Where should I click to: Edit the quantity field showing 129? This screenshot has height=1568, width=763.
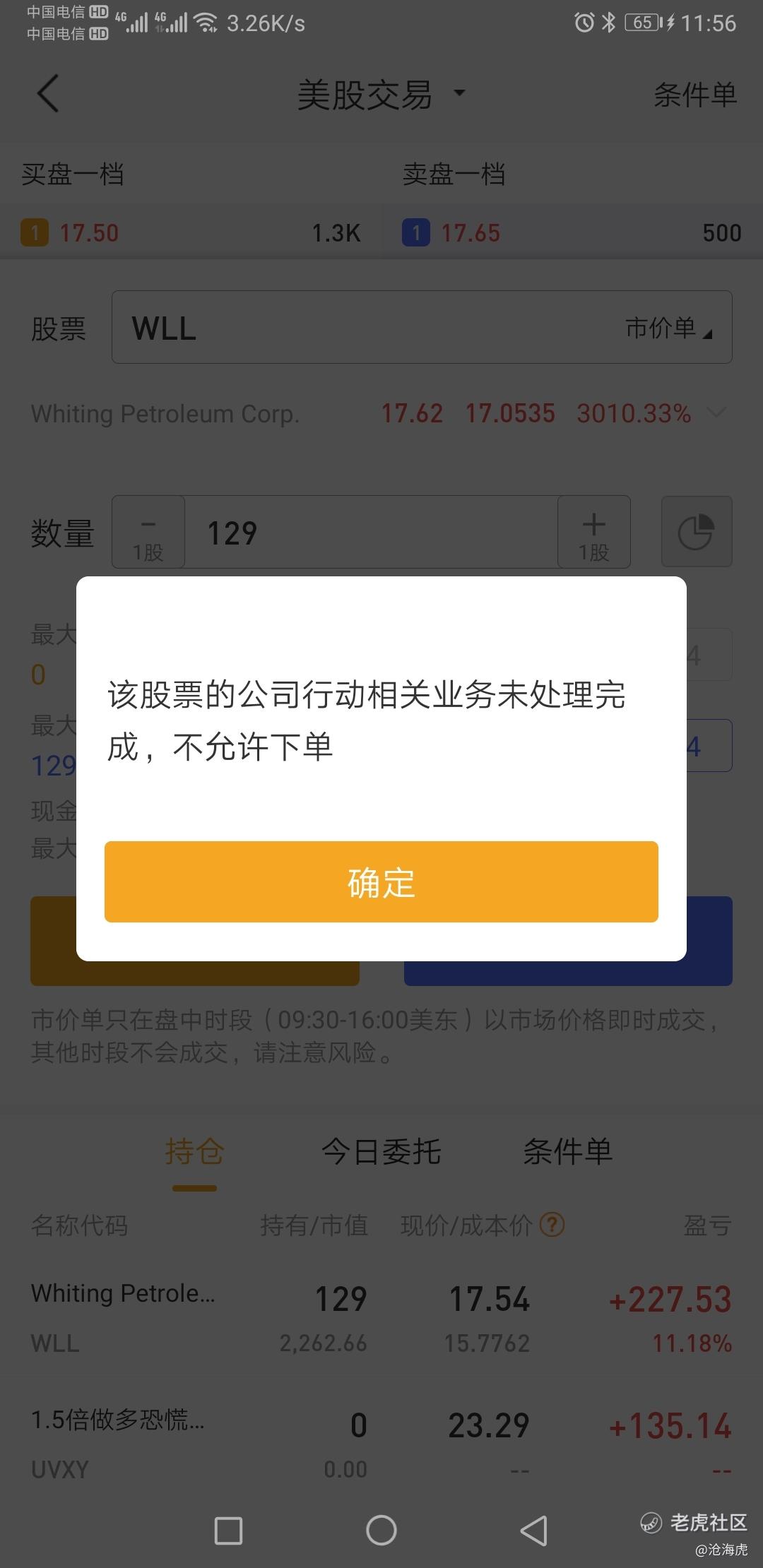372,532
